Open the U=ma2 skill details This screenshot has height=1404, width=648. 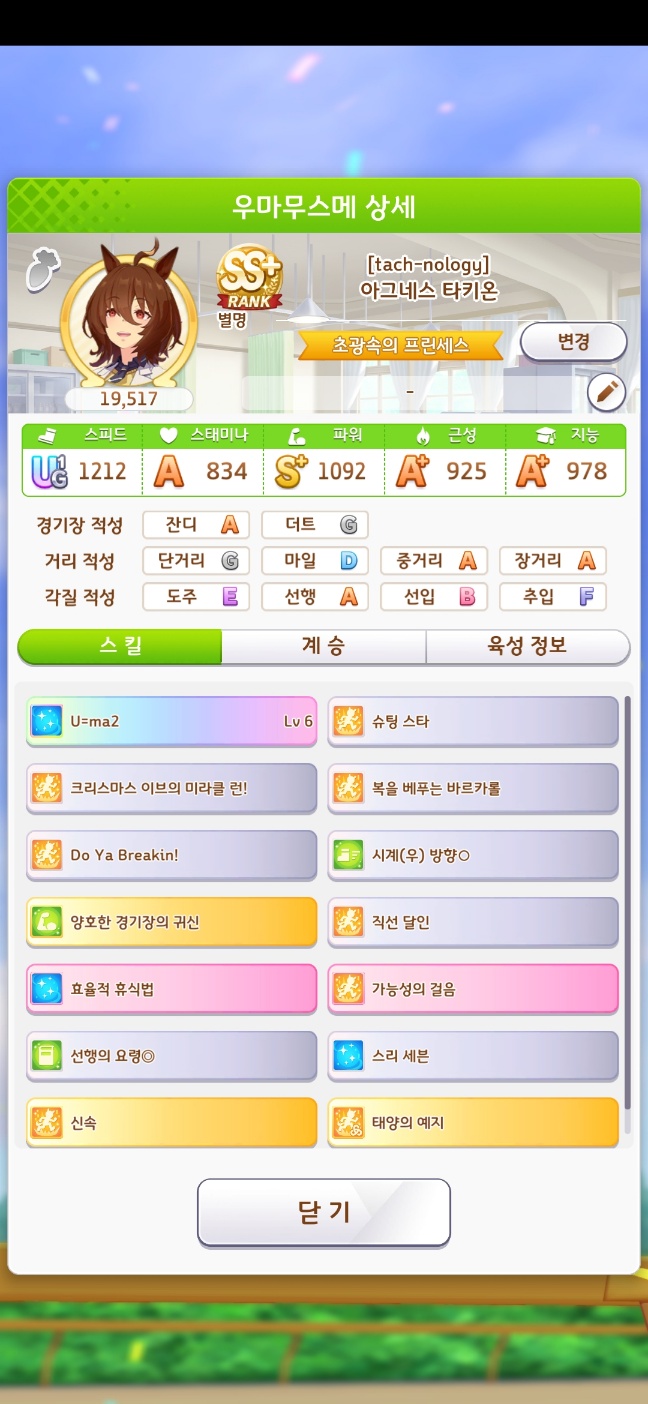pyautogui.click(x=171, y=721)
